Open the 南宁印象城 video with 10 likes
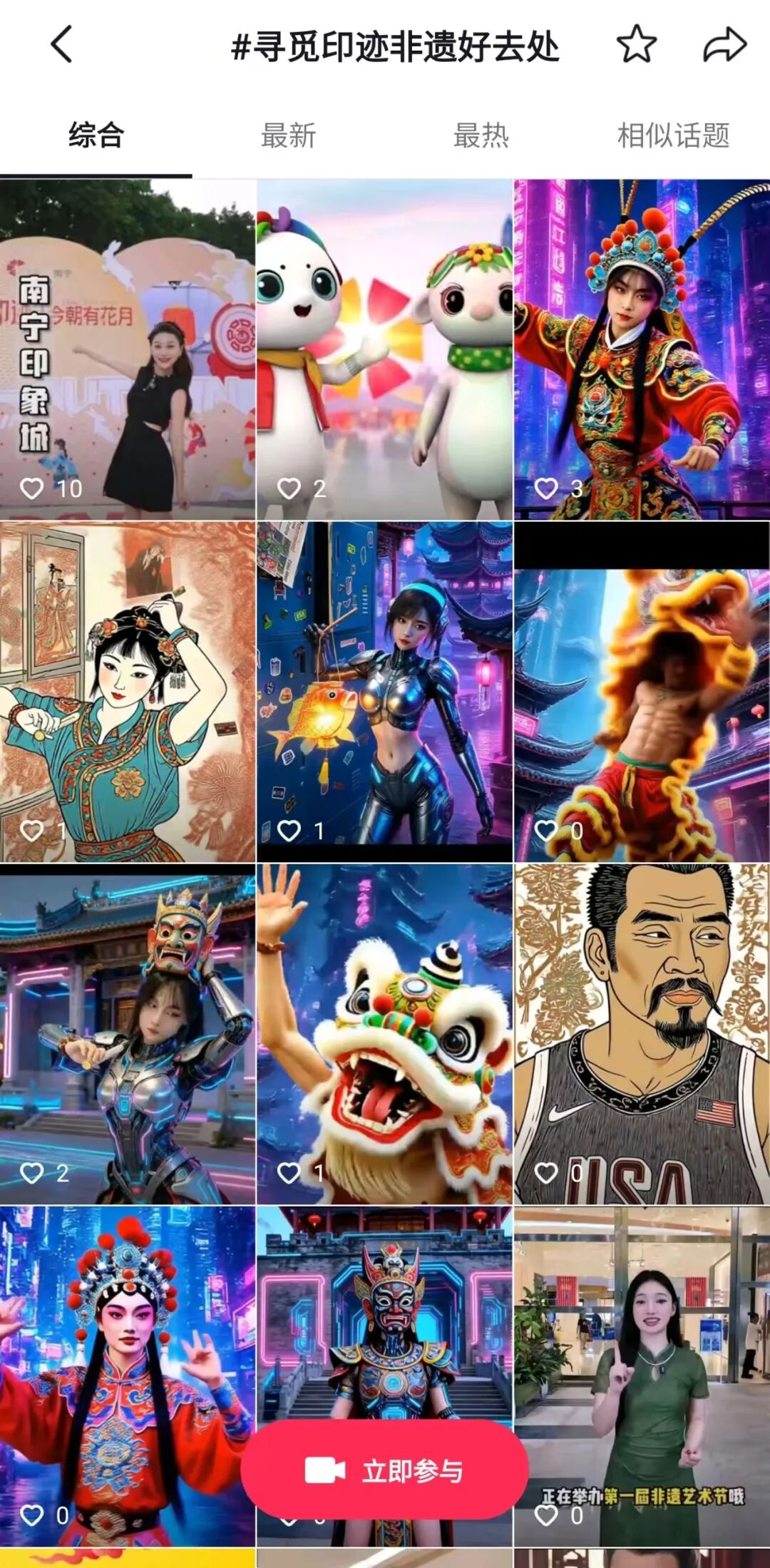Viewport: 770px width, 1568px height. pos(128,349)
